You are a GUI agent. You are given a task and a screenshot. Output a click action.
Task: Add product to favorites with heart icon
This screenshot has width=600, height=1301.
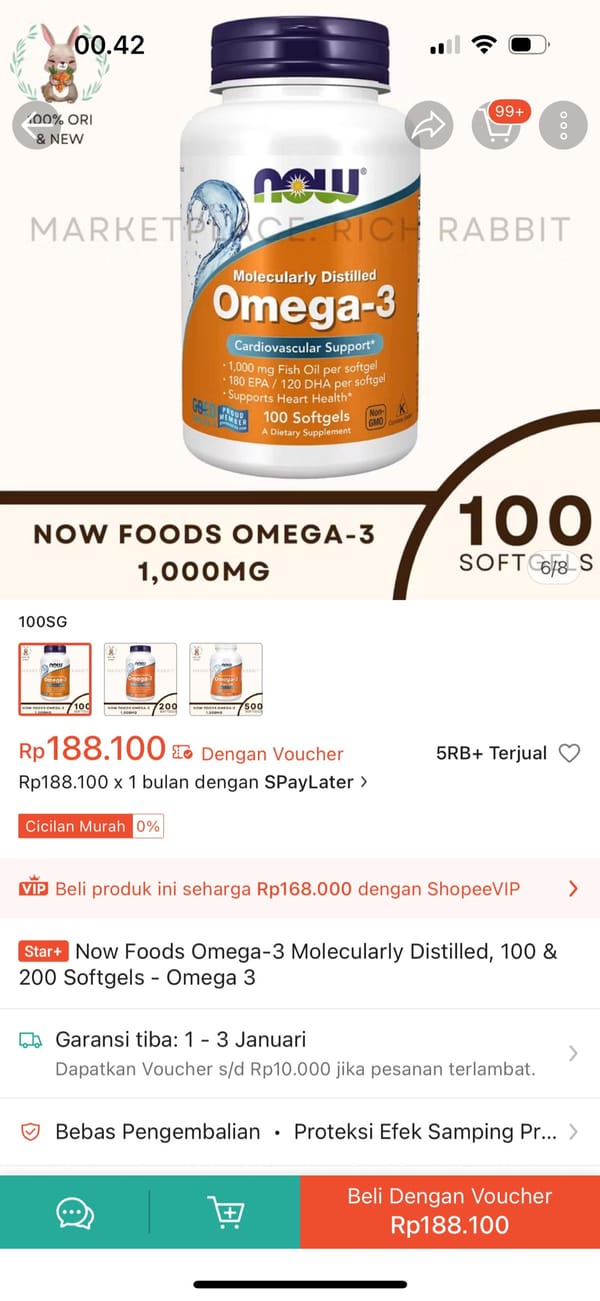pos(569,754)
